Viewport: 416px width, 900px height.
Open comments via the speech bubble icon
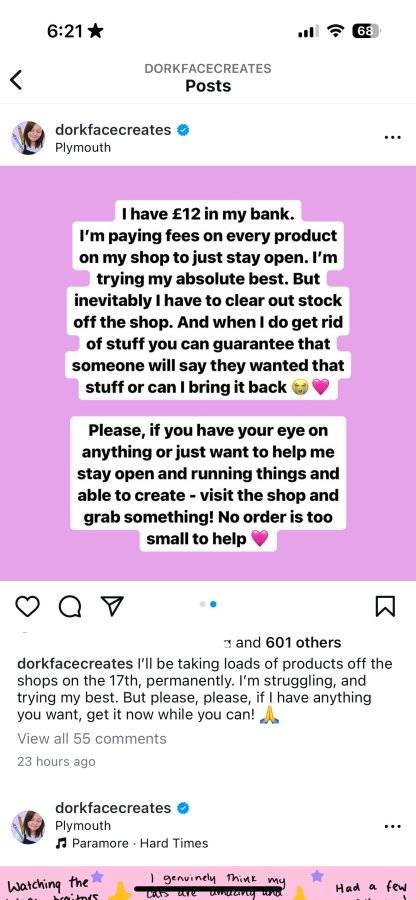pyautogui.click(x=69, y=606)
